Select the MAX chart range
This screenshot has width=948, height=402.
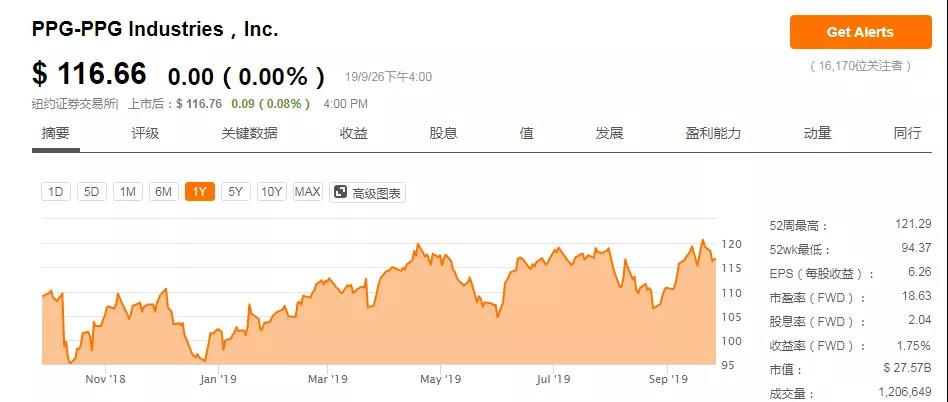(307, 192)
